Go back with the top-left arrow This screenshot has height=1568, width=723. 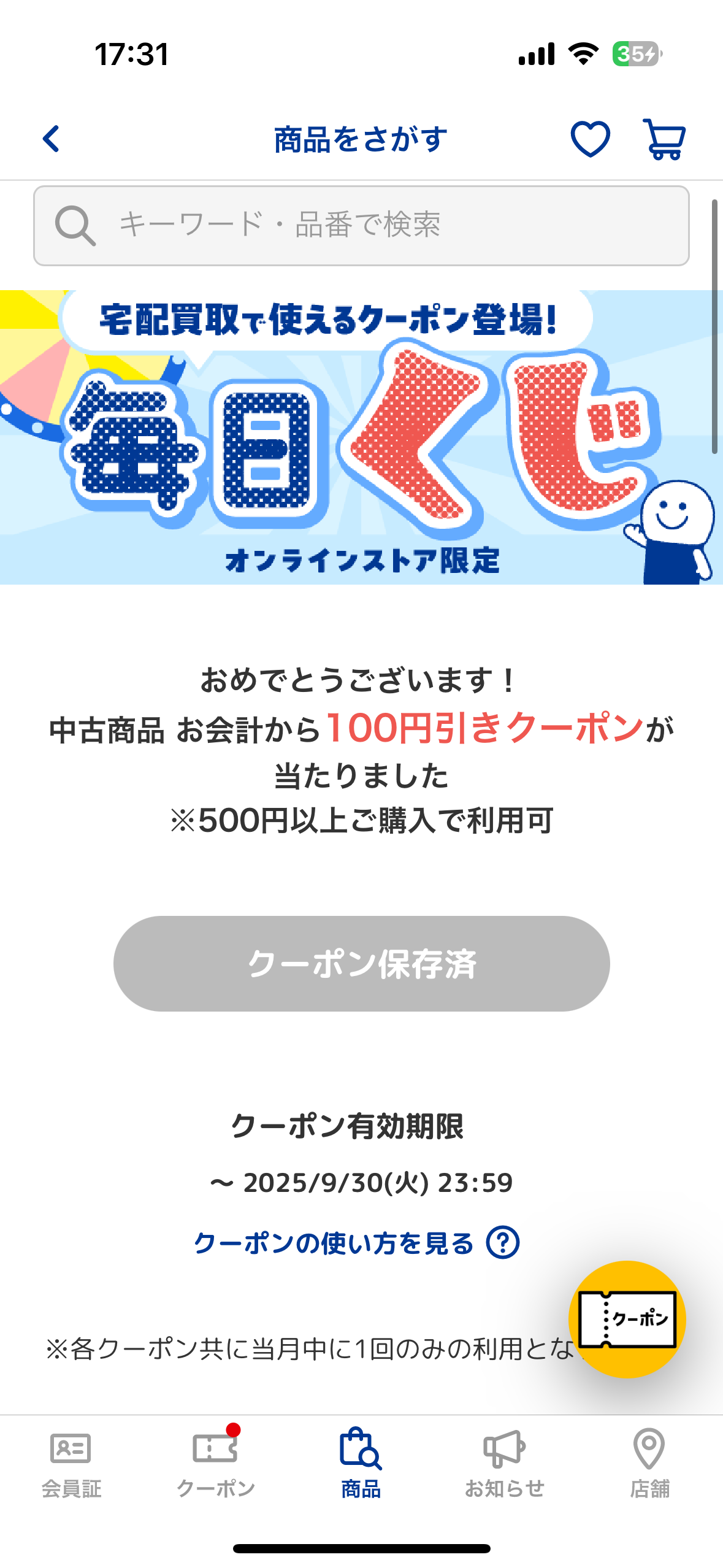pos(52,139)
